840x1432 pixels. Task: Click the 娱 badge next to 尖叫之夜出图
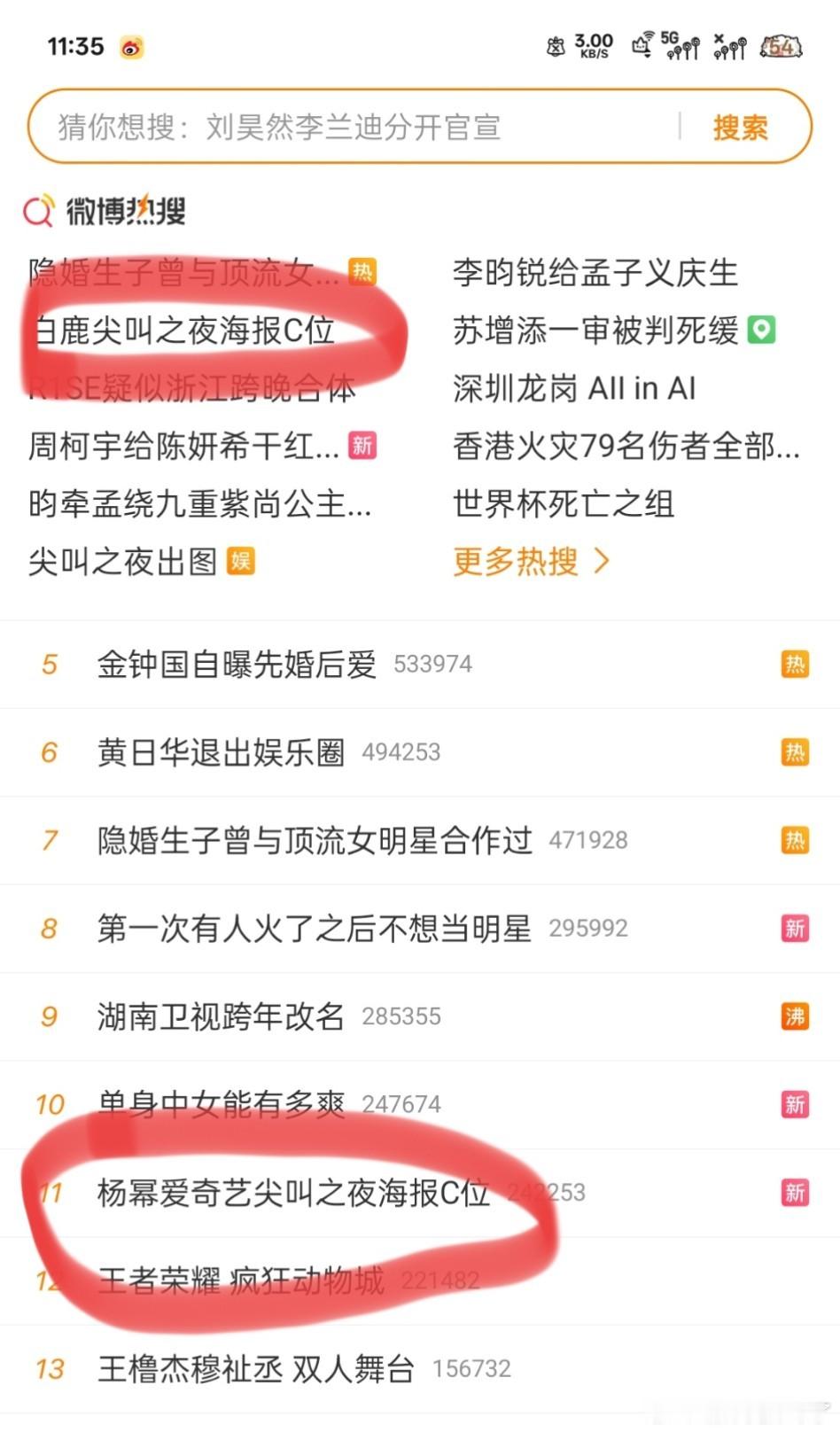click(x=240, y=562)
